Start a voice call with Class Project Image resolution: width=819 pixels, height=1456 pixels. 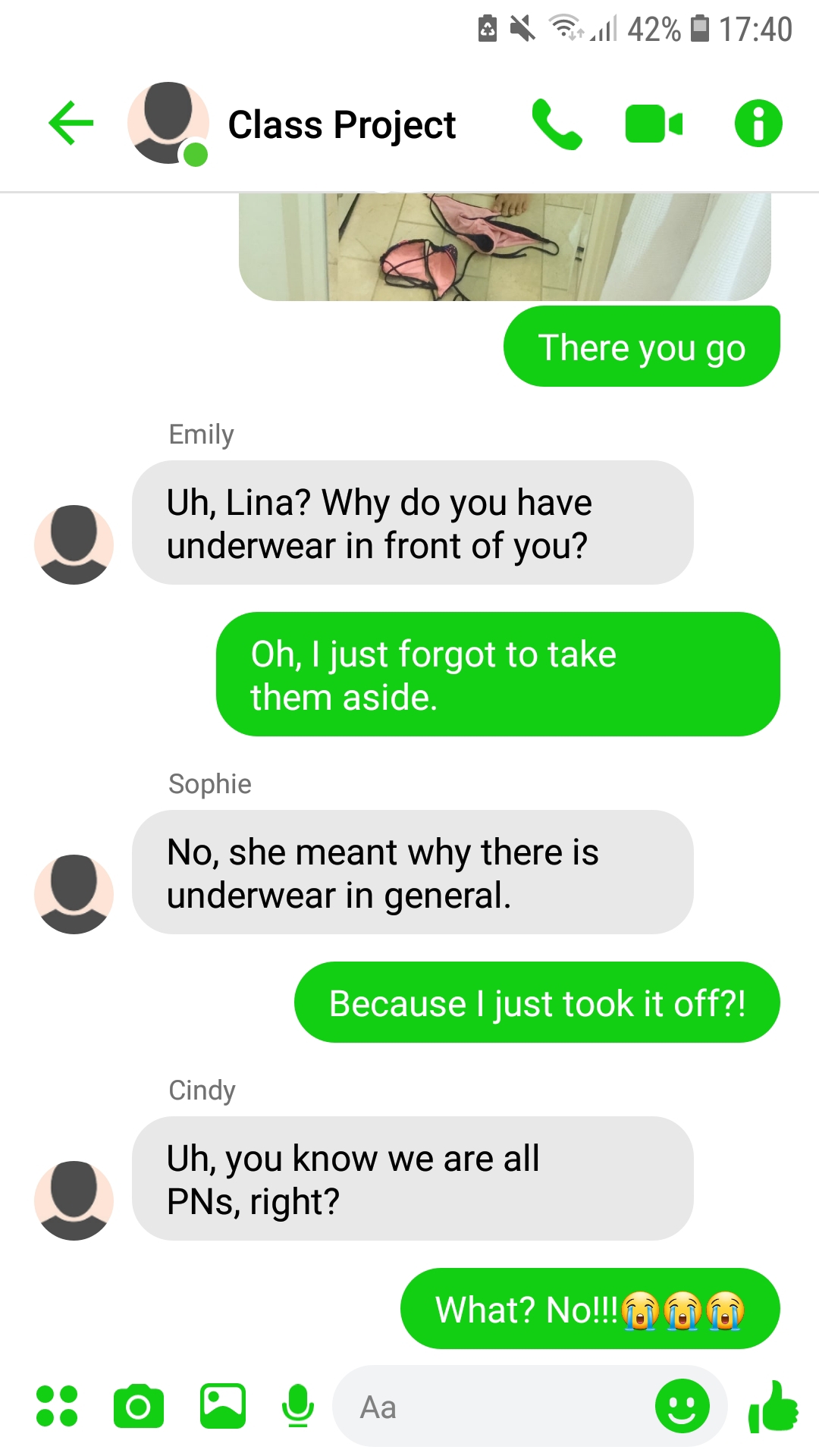pyautogui.click(x=557, y=124)
